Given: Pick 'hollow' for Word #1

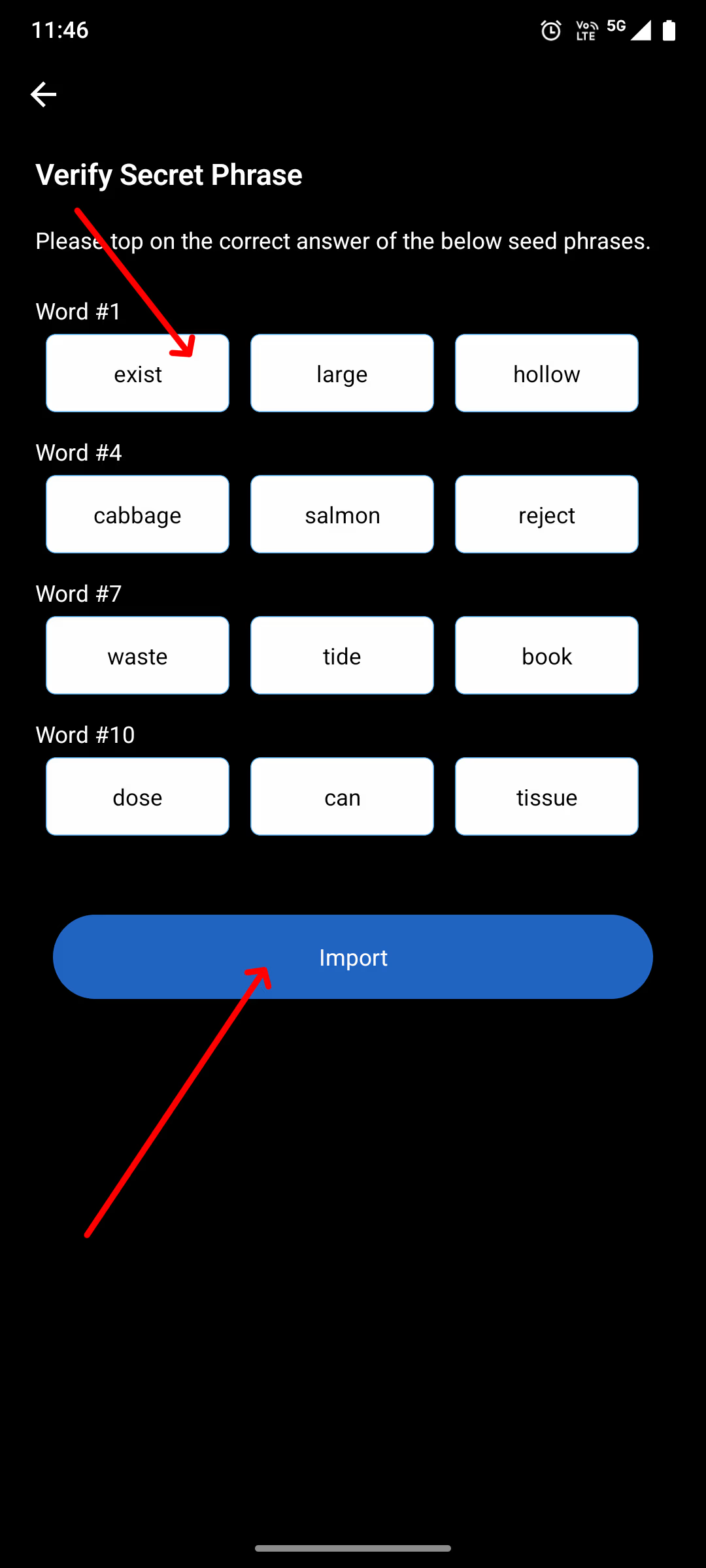Looking at the screenshot, I should tap(546, 373).
